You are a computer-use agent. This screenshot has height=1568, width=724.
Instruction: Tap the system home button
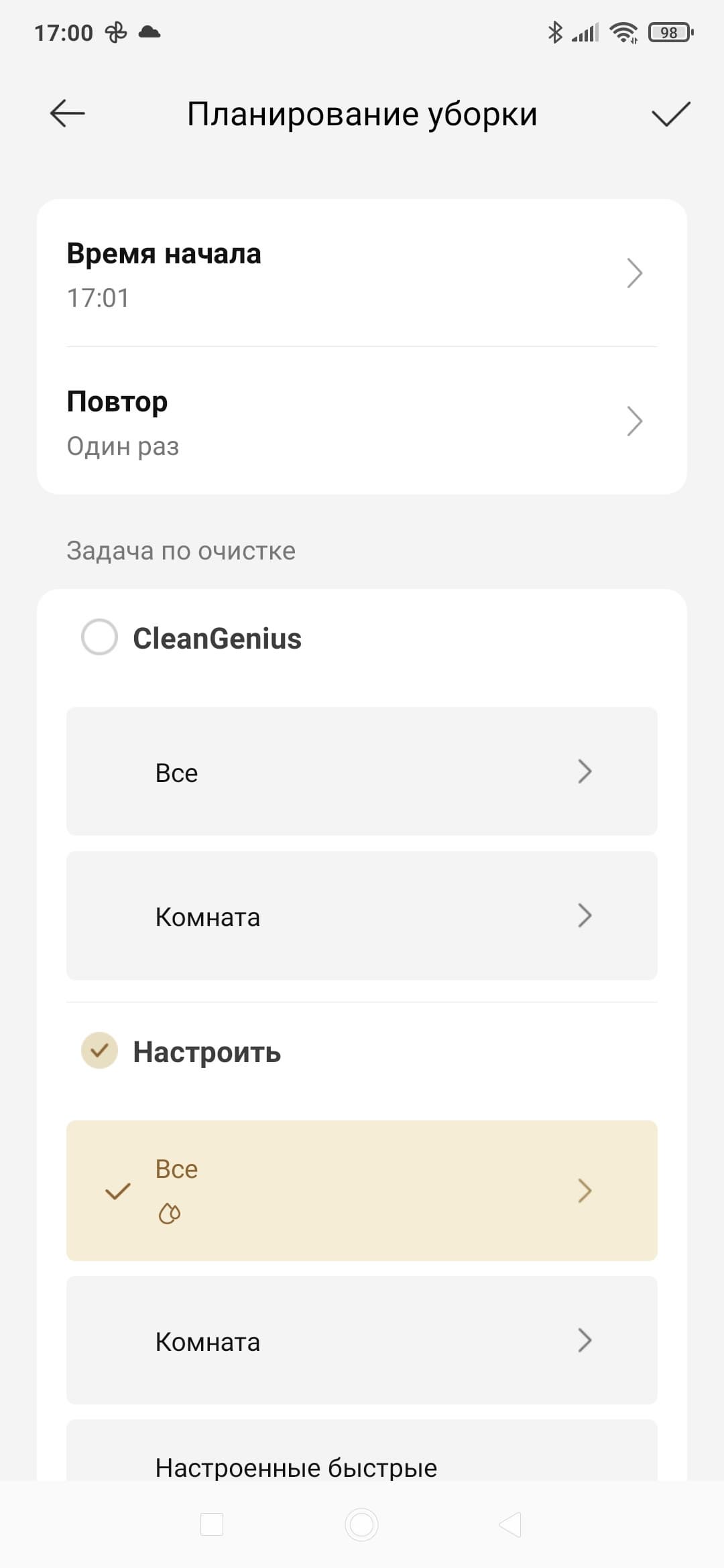[361, 1525]
